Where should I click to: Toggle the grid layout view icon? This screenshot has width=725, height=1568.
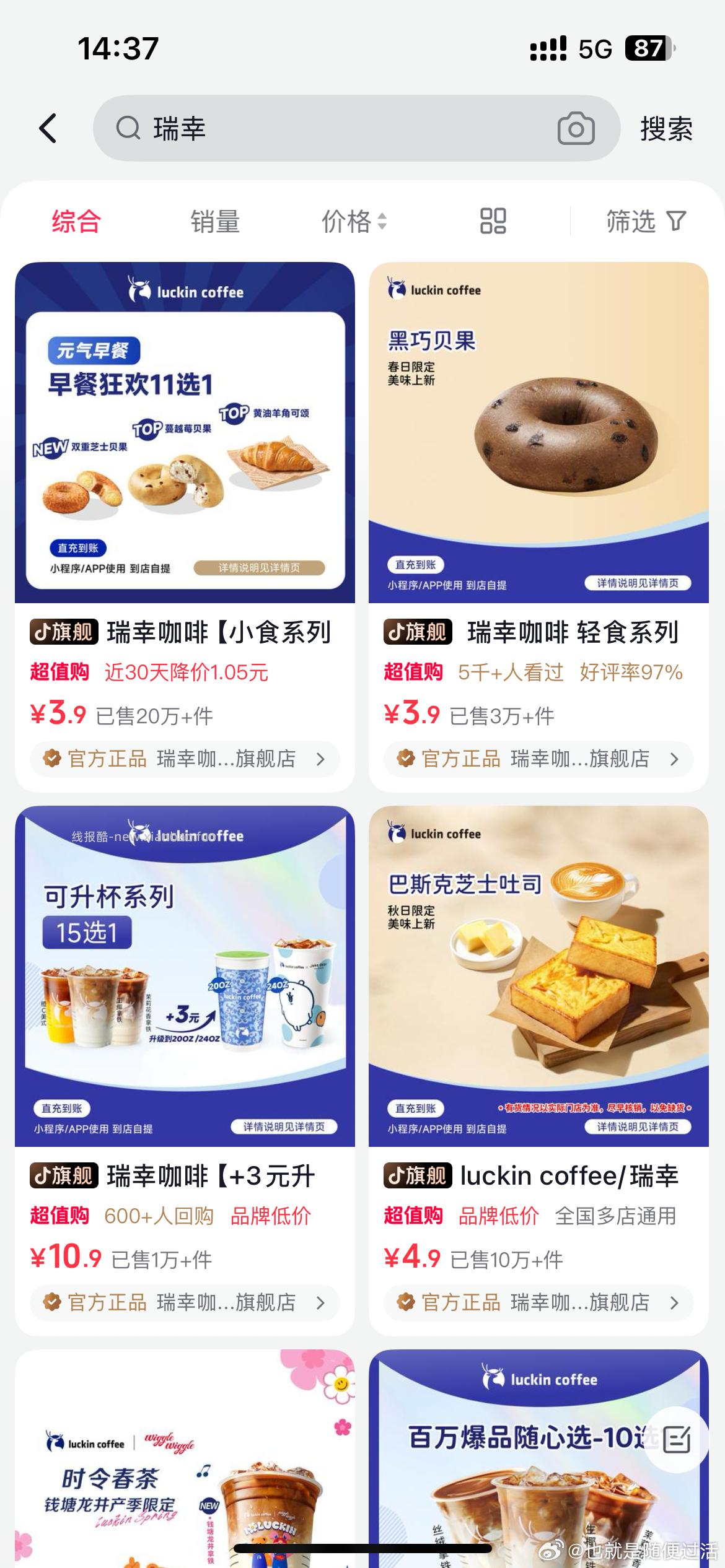493,221
